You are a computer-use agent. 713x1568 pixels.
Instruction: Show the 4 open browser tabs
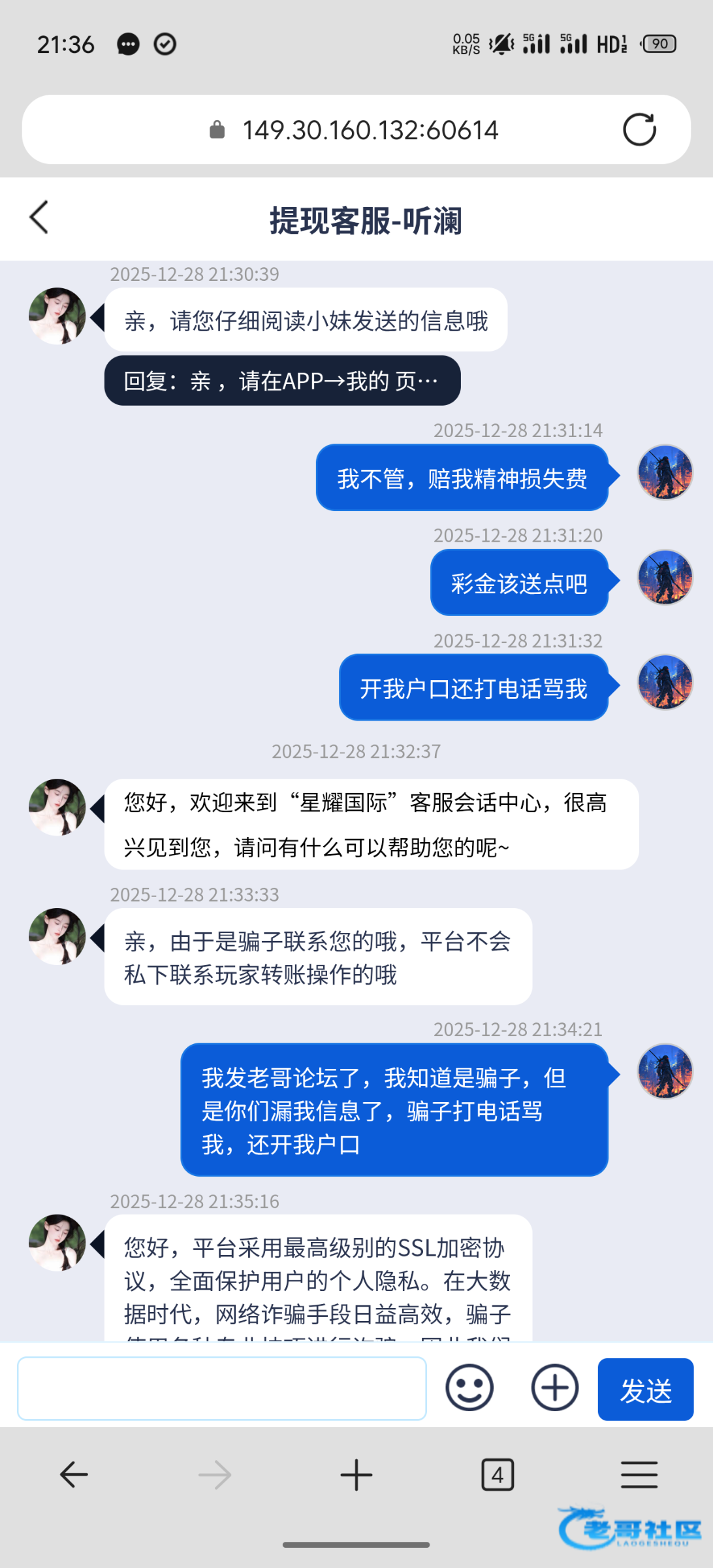pos(498,1475)
